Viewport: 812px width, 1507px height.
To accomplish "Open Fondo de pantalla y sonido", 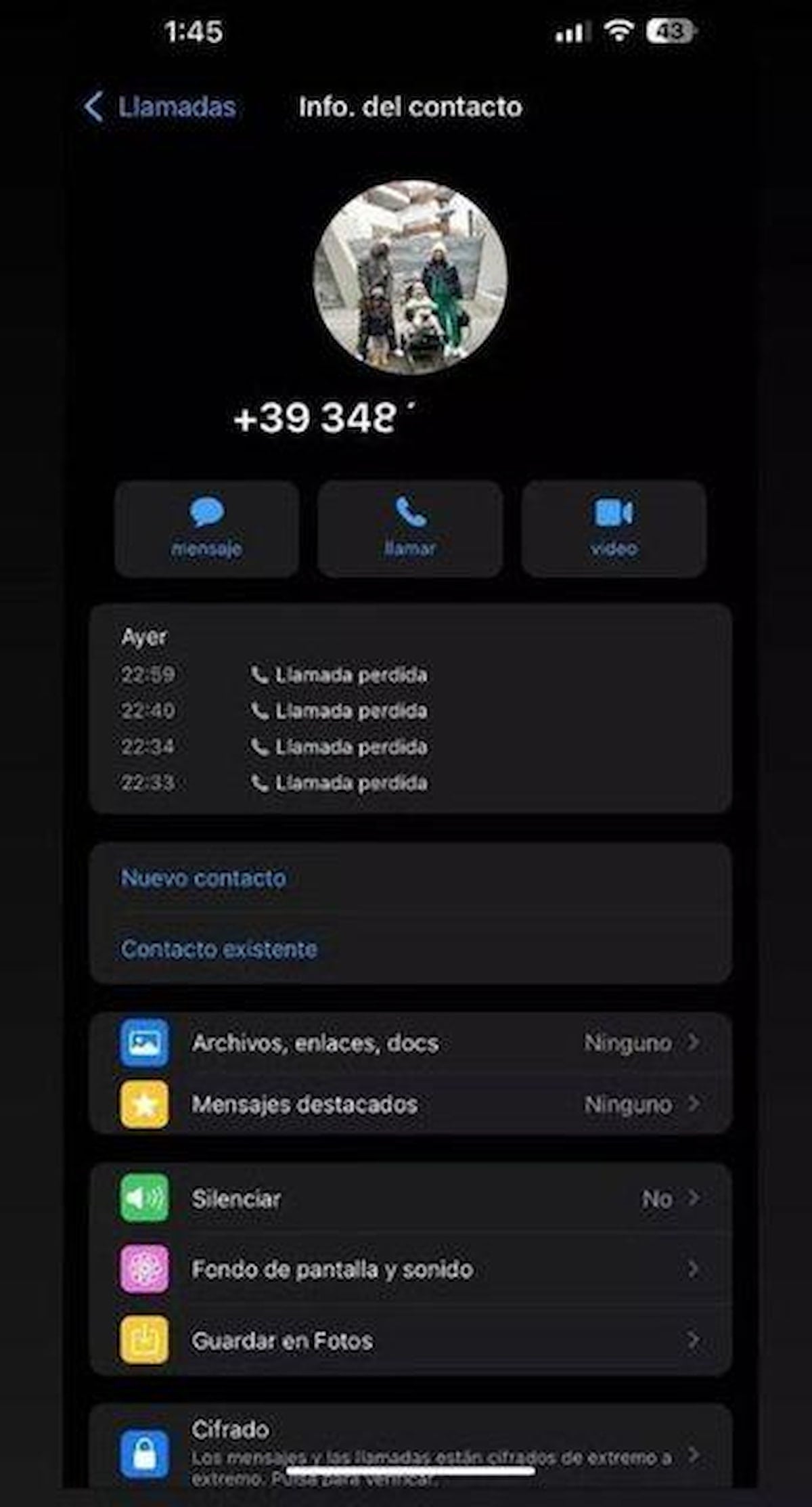I will 410,1269.
